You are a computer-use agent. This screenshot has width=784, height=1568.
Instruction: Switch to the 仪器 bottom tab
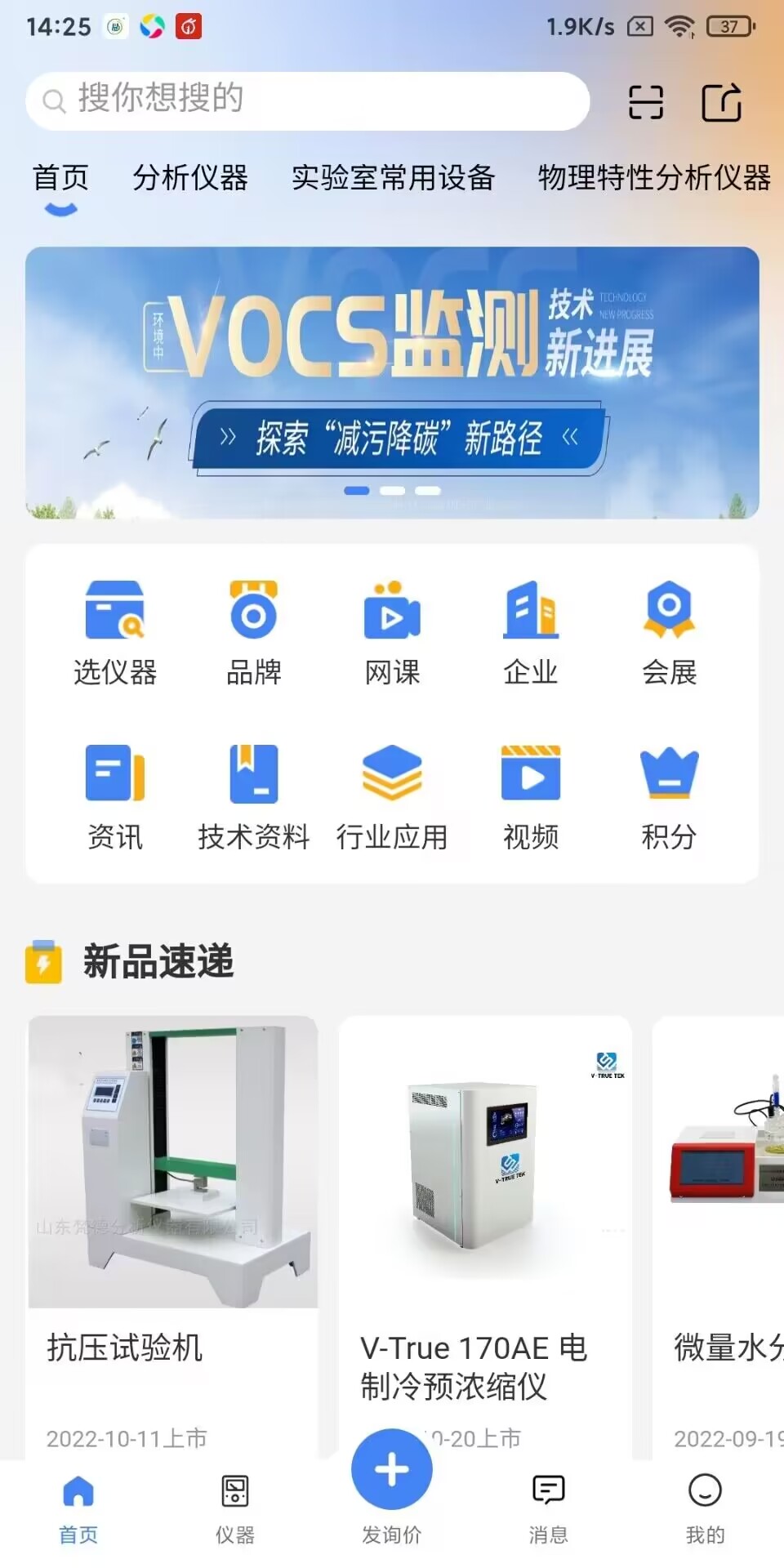(235, 1509)
